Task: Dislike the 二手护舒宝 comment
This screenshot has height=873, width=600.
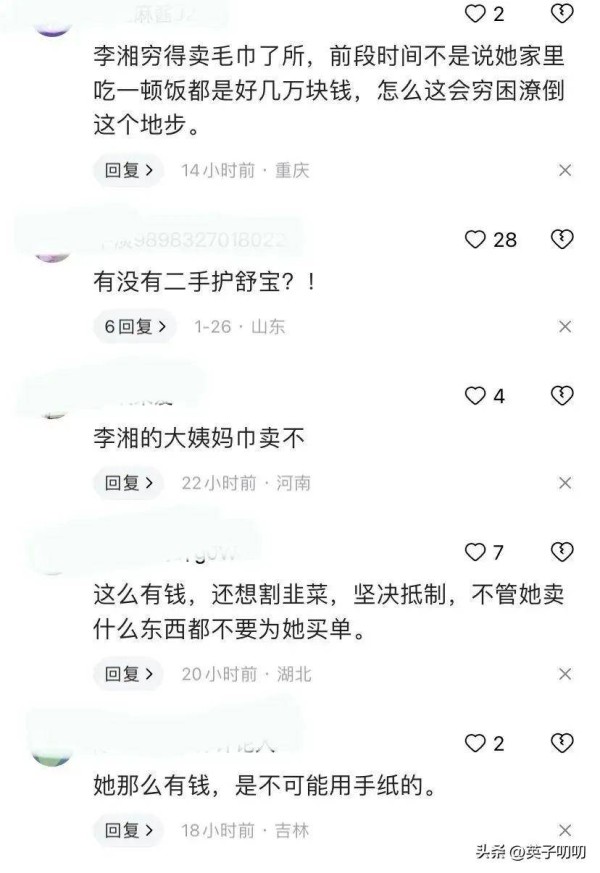Action: (x=563, y=240)
